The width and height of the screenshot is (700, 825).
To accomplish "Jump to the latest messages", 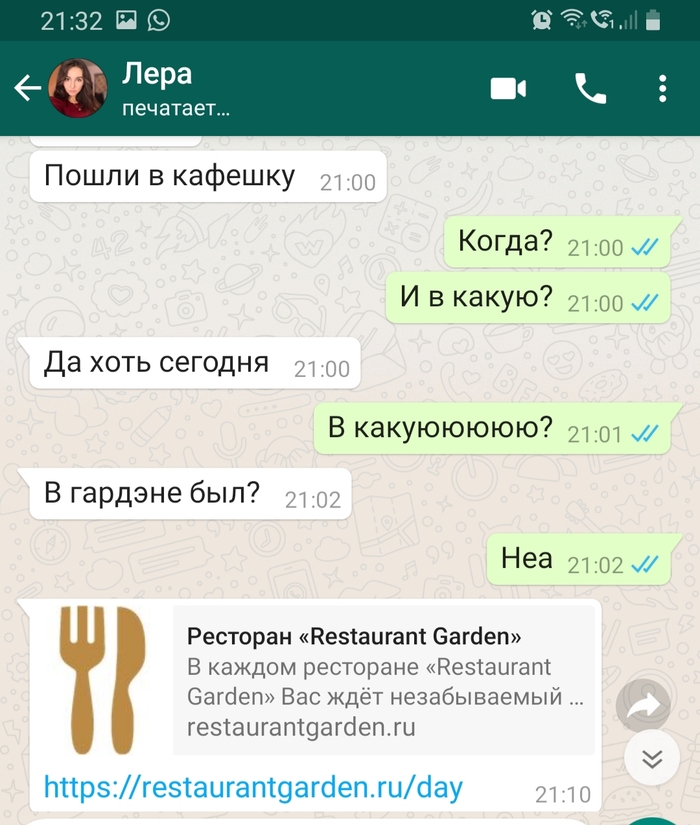I will click(x=652, y=760).
